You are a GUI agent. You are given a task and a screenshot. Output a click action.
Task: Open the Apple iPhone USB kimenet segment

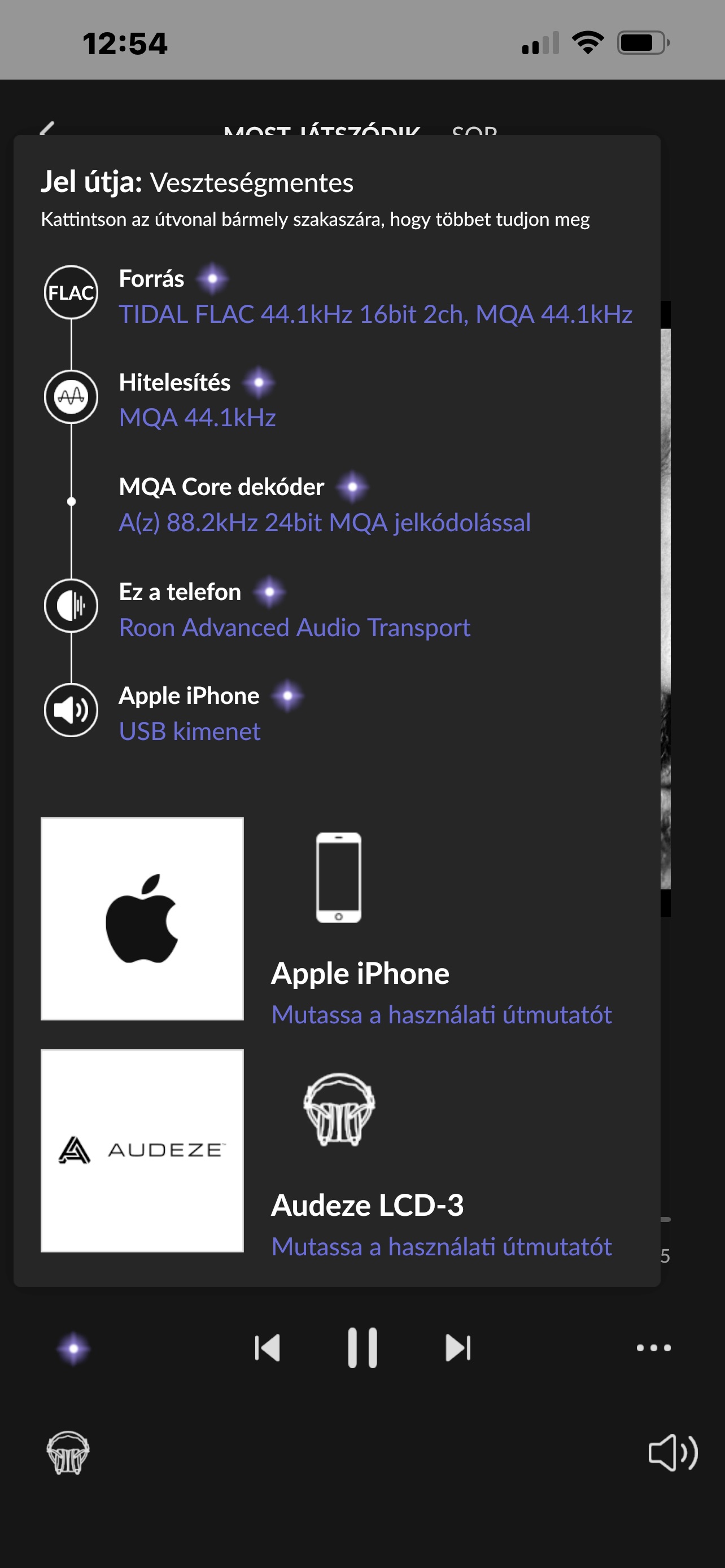click(x=189, y=731)
